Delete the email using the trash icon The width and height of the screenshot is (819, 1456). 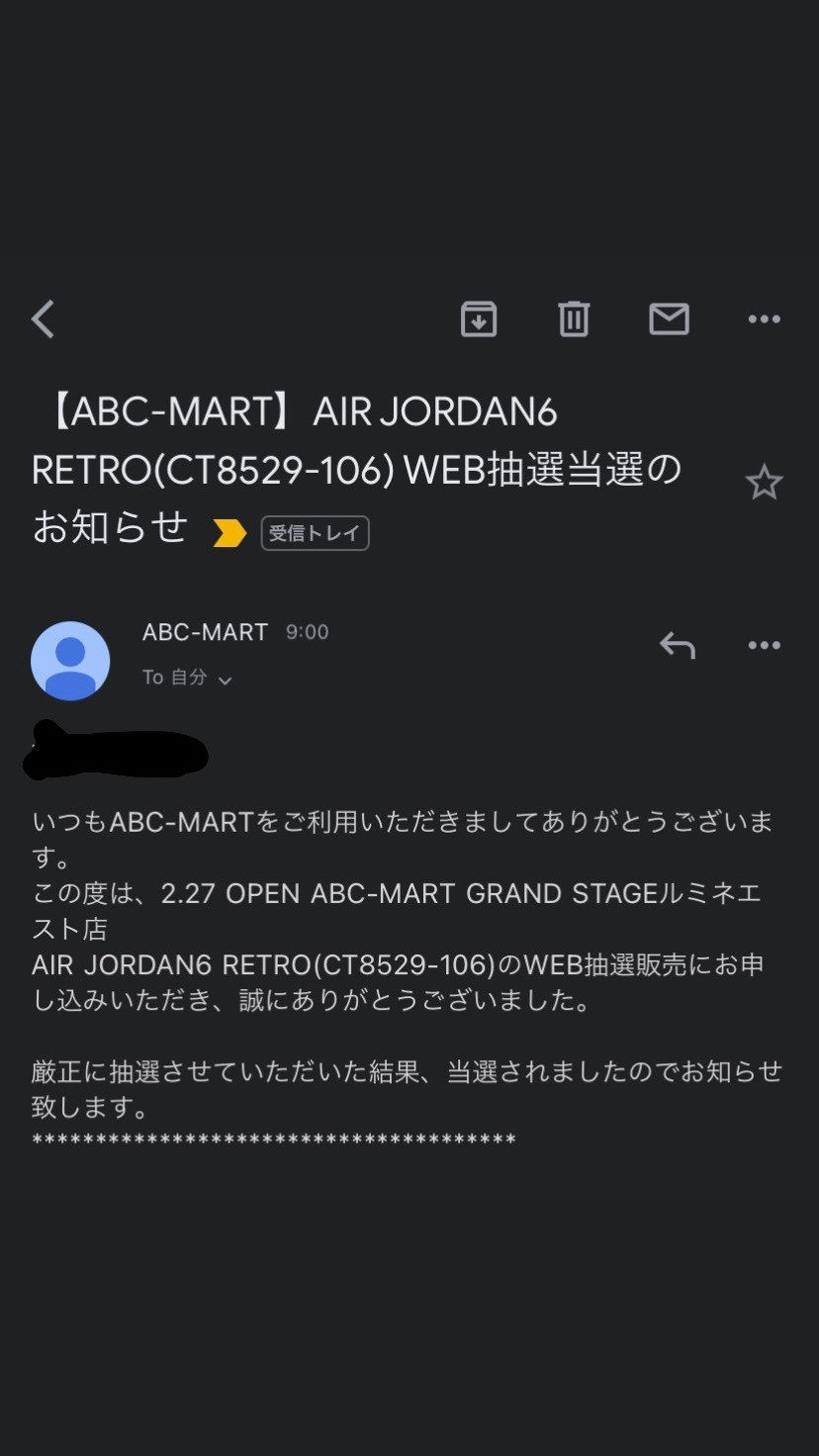pos(573,318)
